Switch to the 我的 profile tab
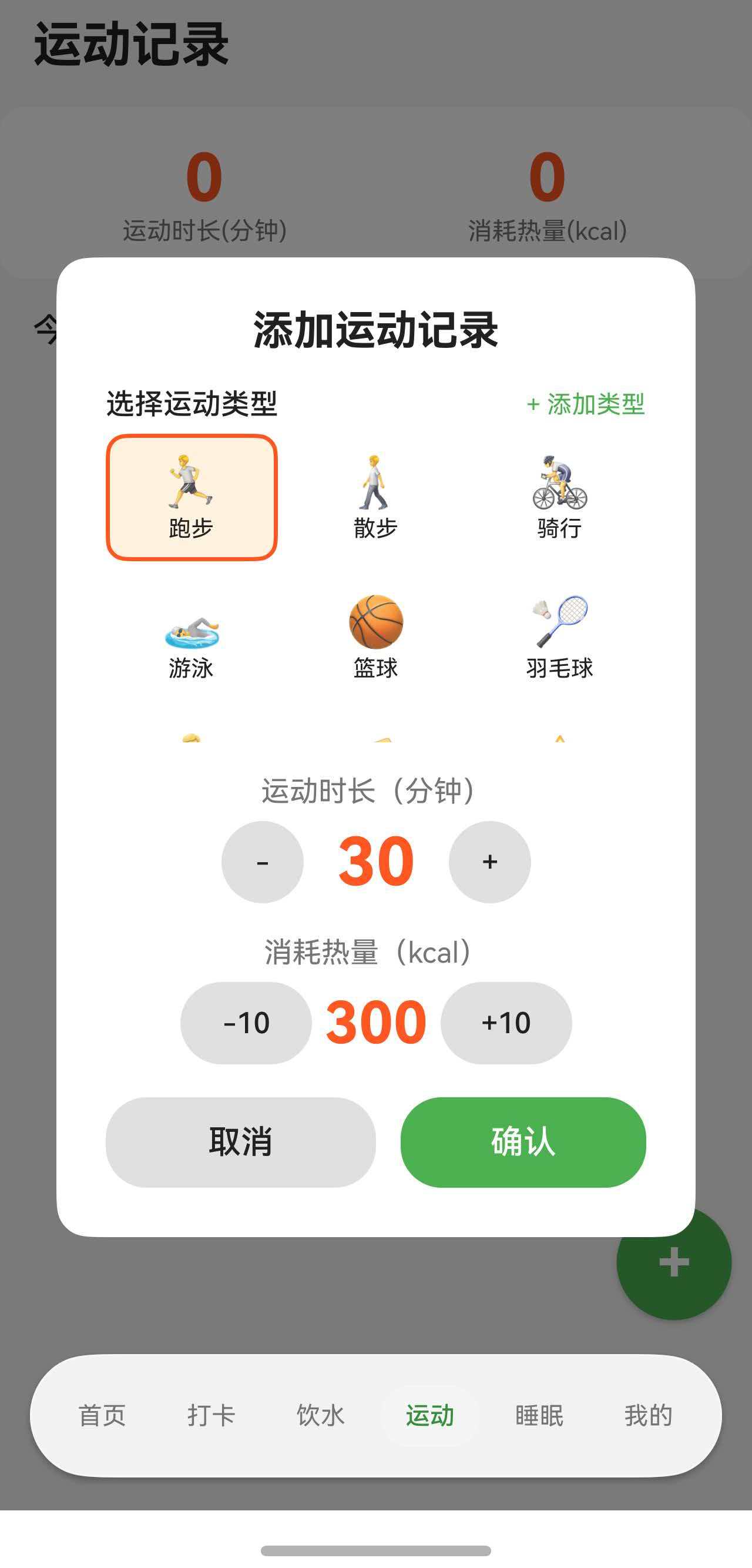This screenshot has height=1568, width=752. click(649, 1416)
